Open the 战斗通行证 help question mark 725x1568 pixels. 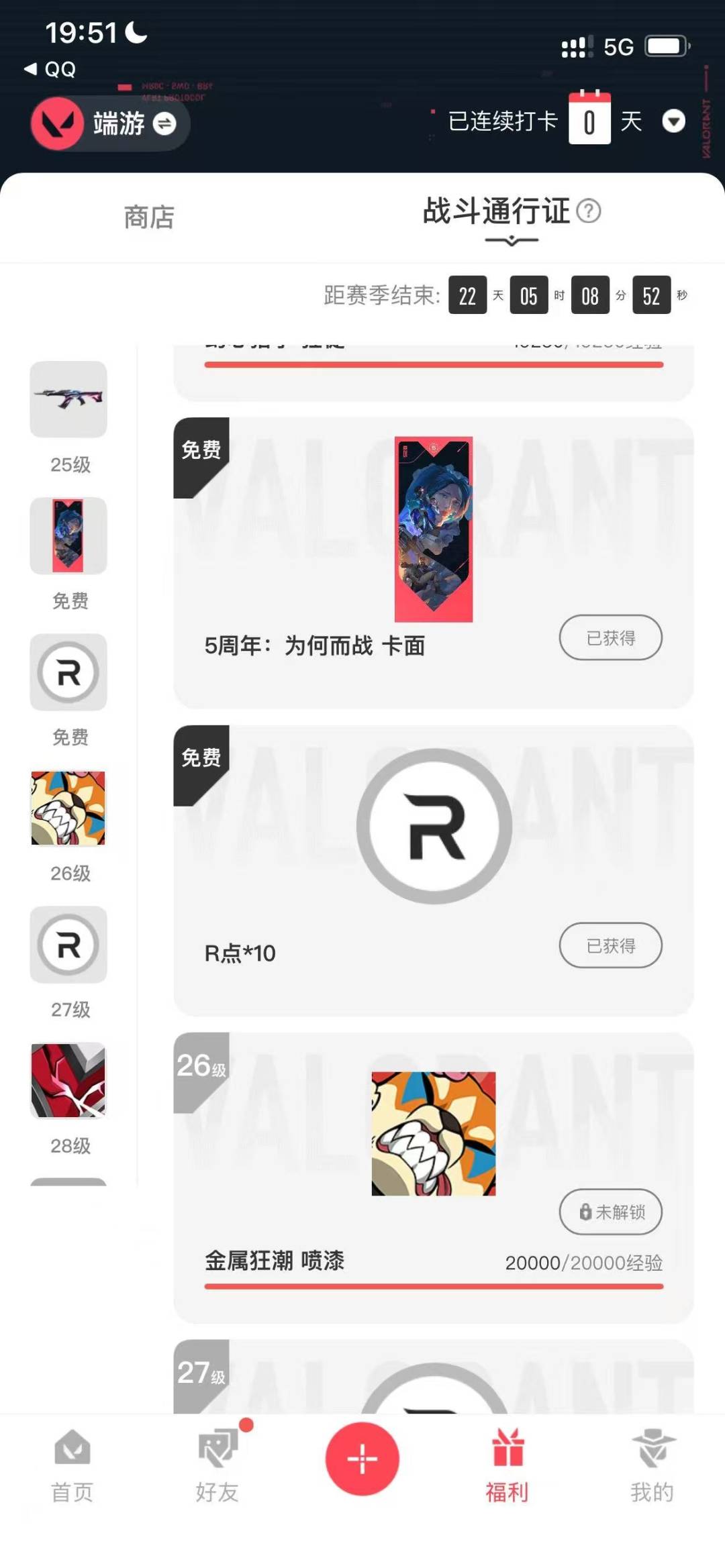pos(589,211)
